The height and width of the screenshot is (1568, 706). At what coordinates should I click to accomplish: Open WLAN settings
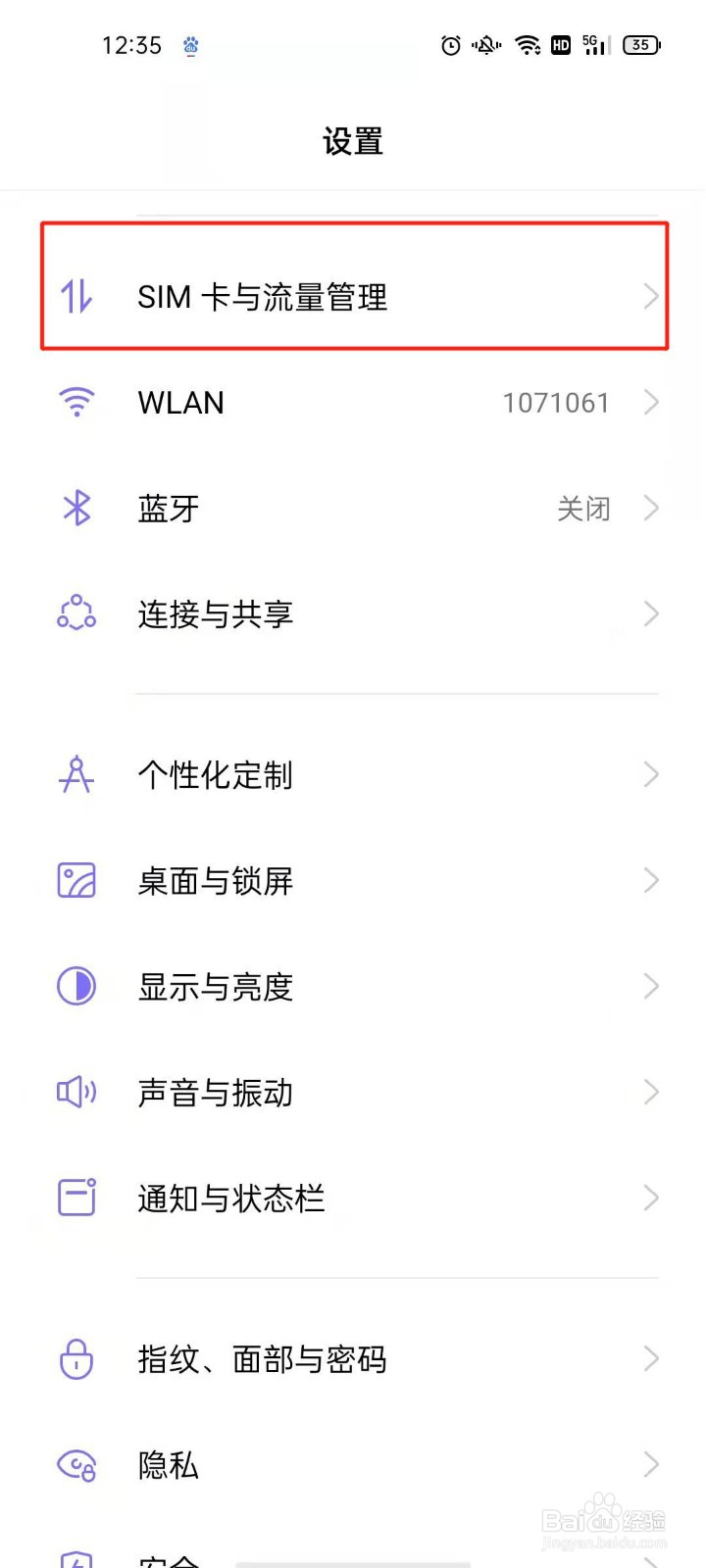click(x=353, y=402)
